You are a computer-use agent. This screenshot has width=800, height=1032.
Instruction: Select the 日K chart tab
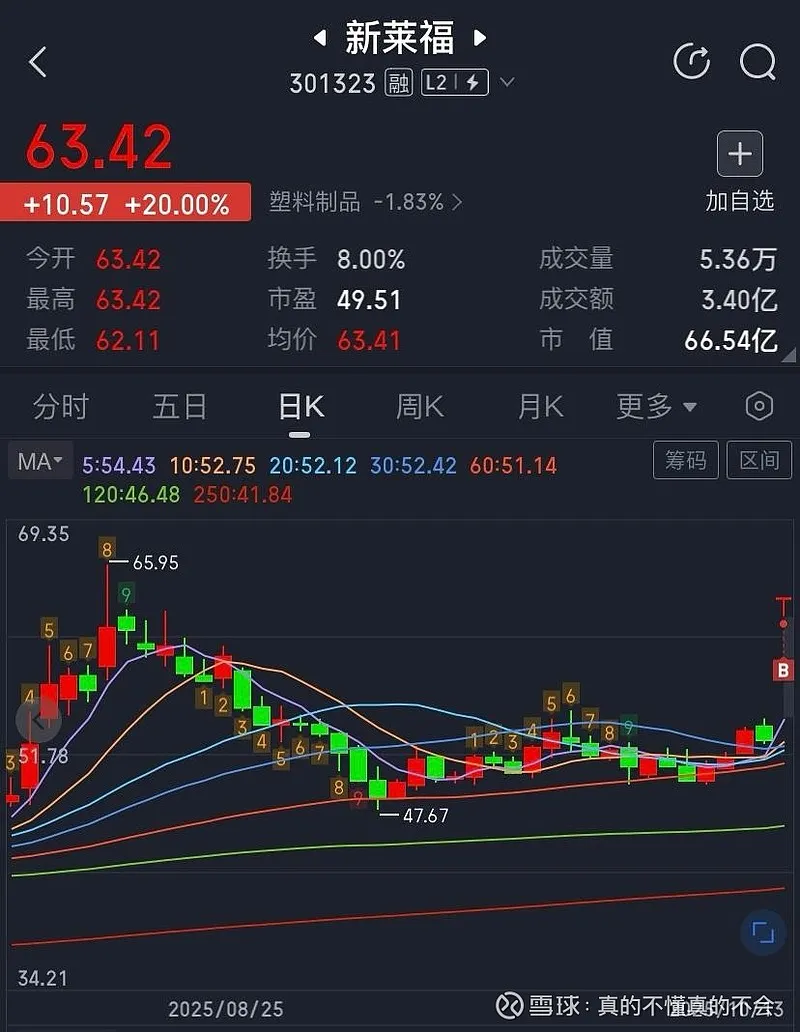click(x=300, y=407)
